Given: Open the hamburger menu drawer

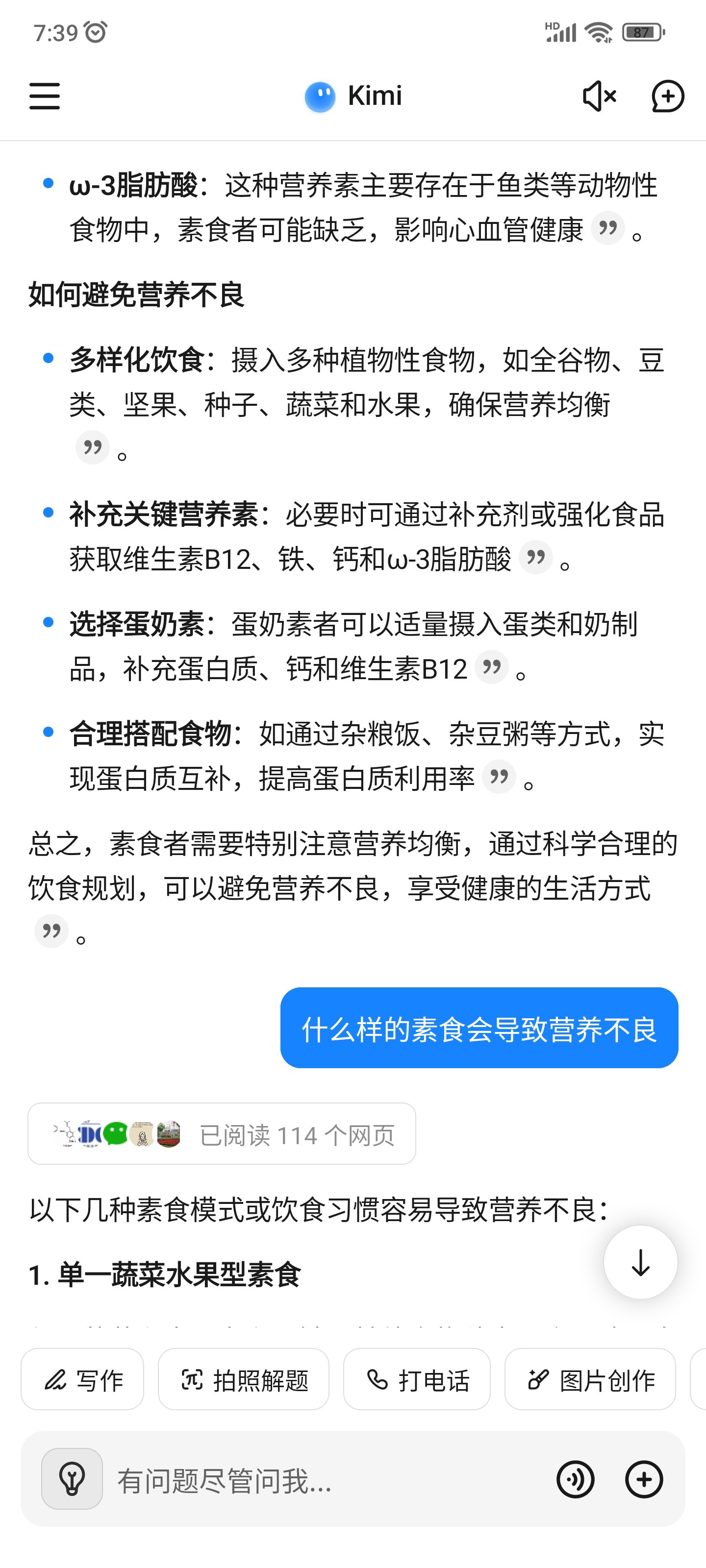Looking at the screenshot, I should pos(45,96).
